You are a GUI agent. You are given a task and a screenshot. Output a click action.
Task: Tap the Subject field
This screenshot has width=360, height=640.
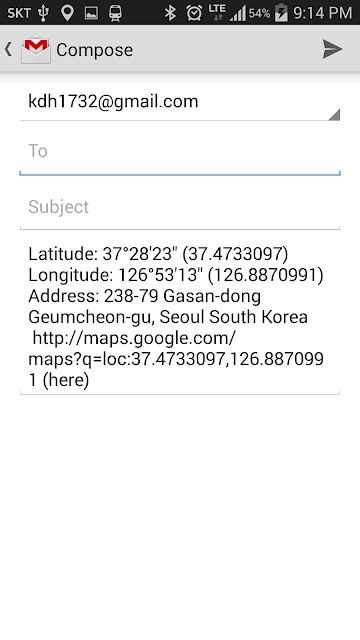180,207
